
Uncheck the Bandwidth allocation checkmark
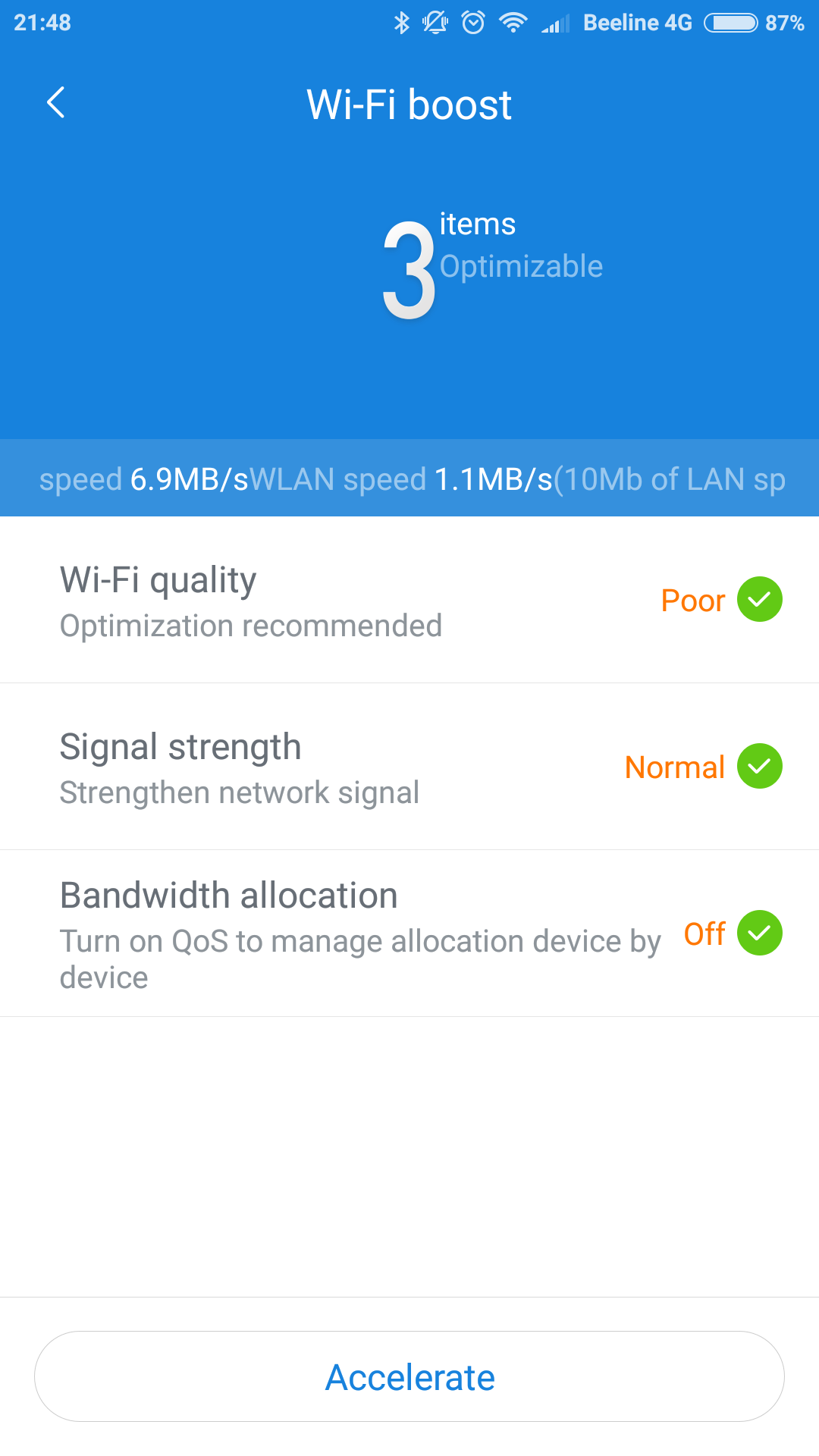click(x=760, y=933)
